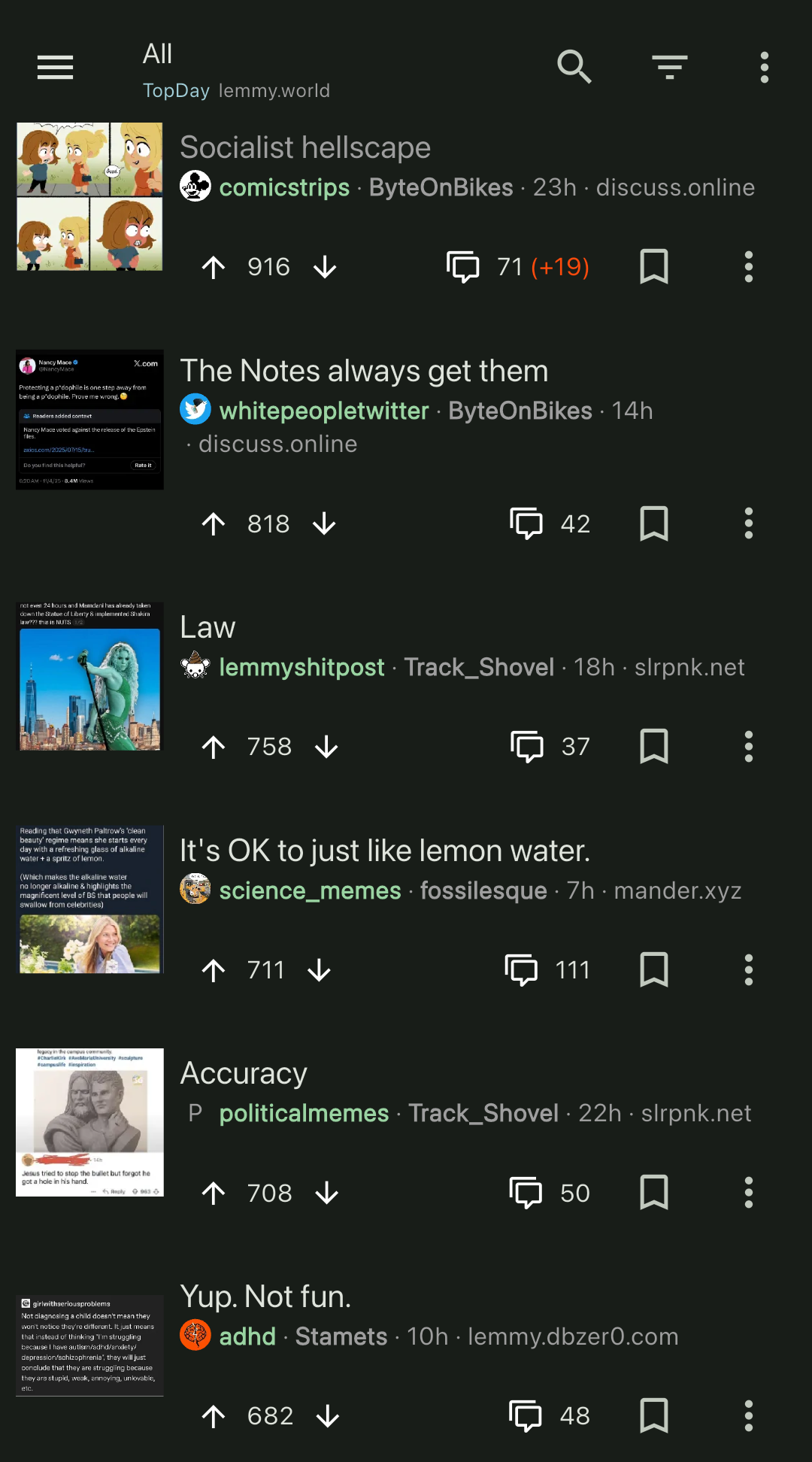Open the top bar overflow menu
Viewport: 812px width, 1462px height.
[x=764, y=68]
